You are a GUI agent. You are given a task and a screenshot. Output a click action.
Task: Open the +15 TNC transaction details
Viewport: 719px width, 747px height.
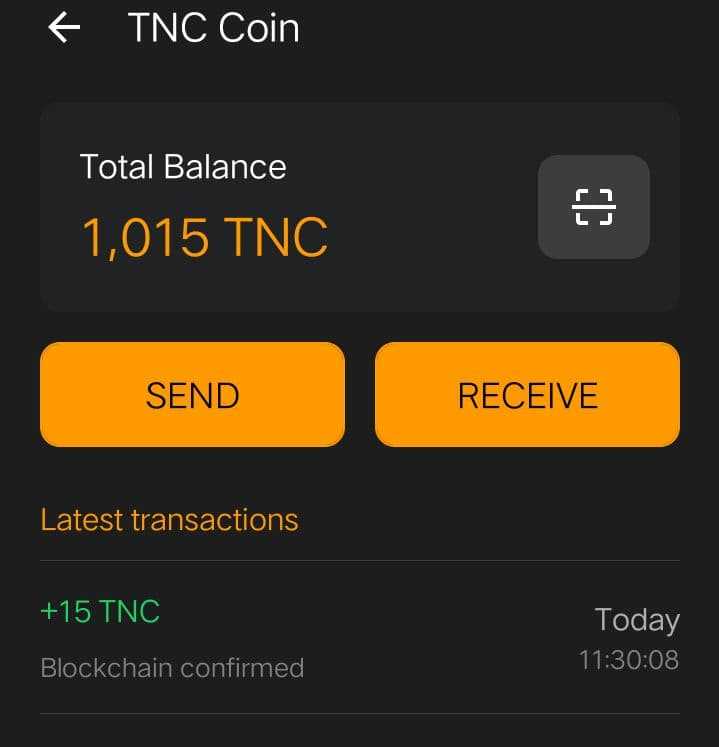point(359,637)
